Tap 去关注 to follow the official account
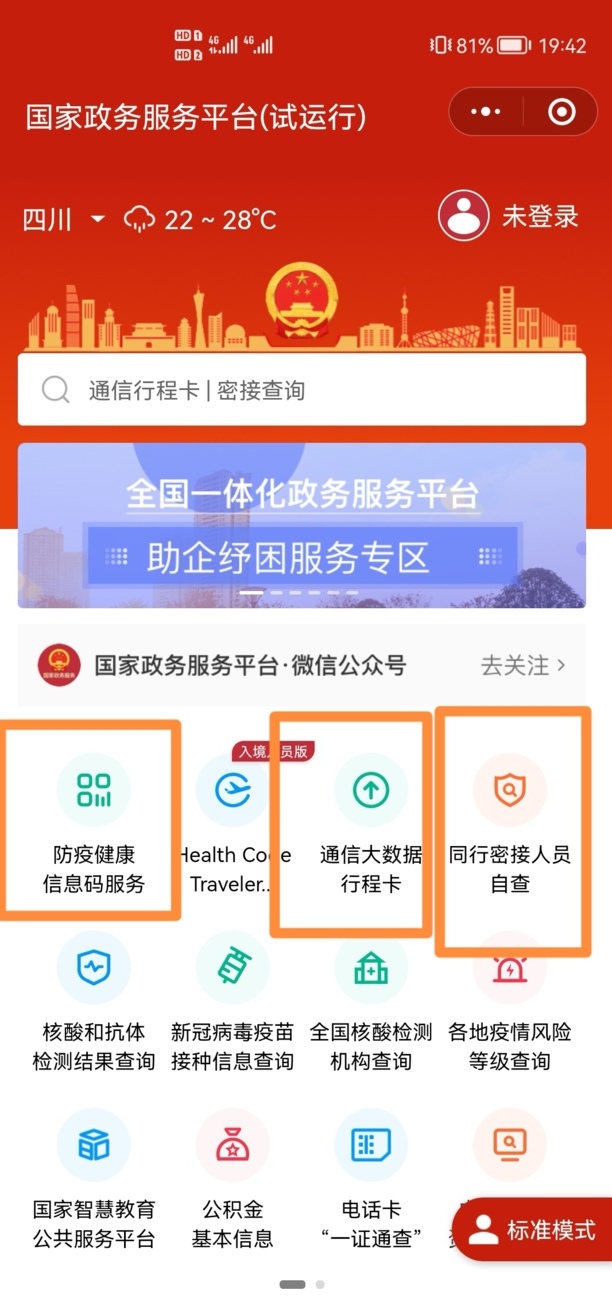This screenshot has height=1316, width=612. [x=523, y=665]
